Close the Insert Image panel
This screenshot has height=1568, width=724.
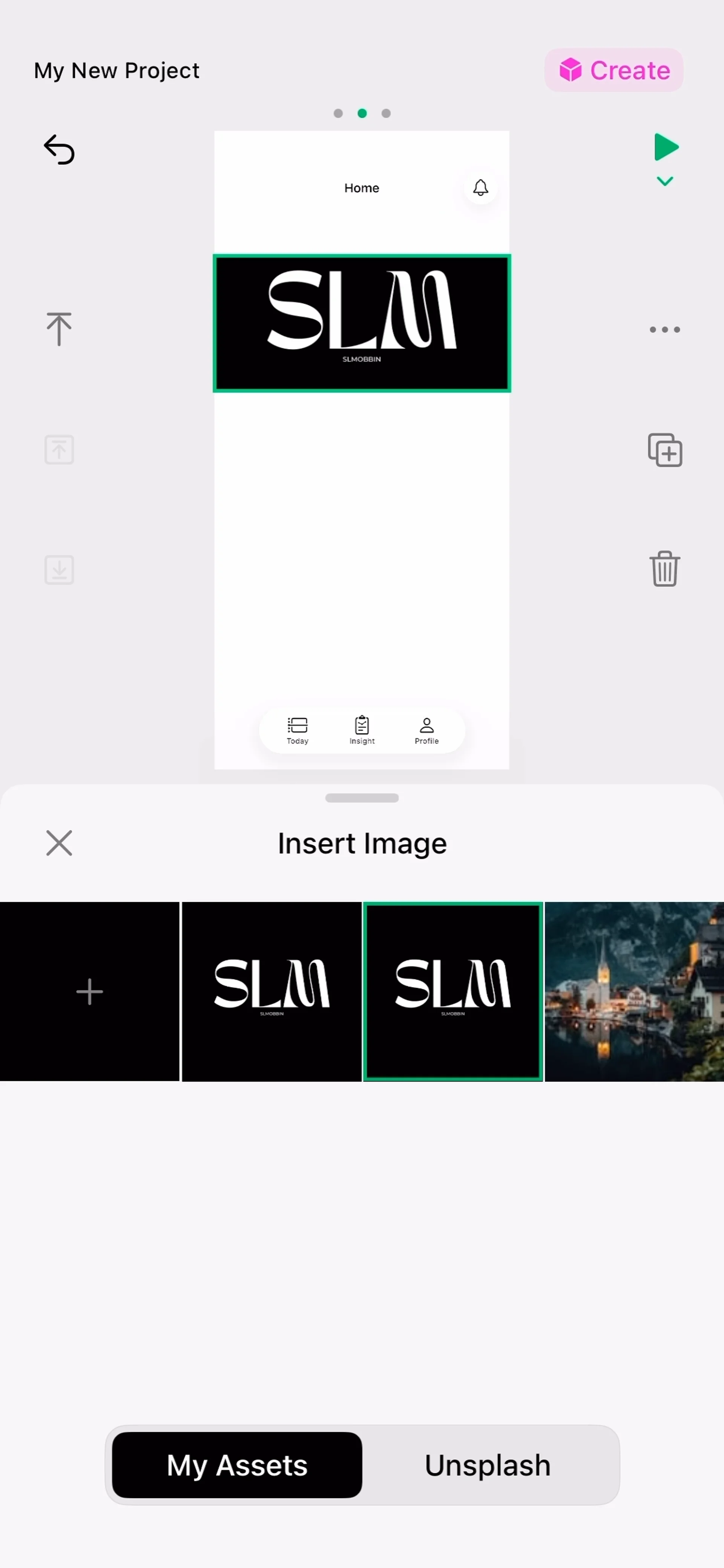(x=59, y=843)
